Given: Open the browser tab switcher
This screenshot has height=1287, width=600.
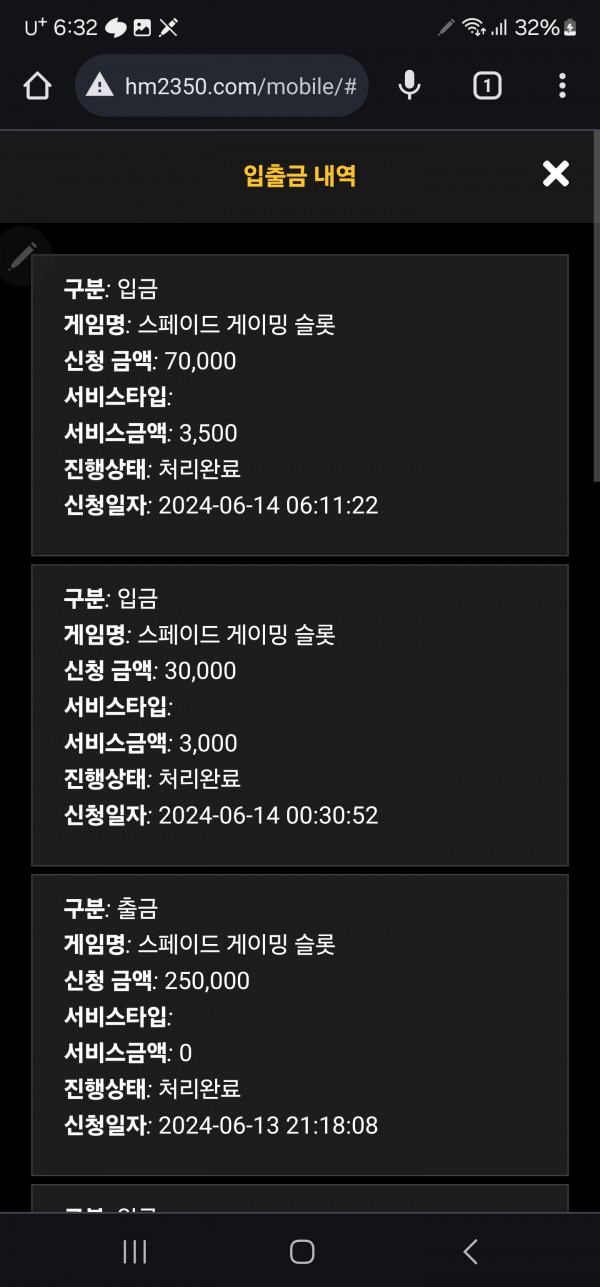Looking at the screenshot, I should 486,86.
